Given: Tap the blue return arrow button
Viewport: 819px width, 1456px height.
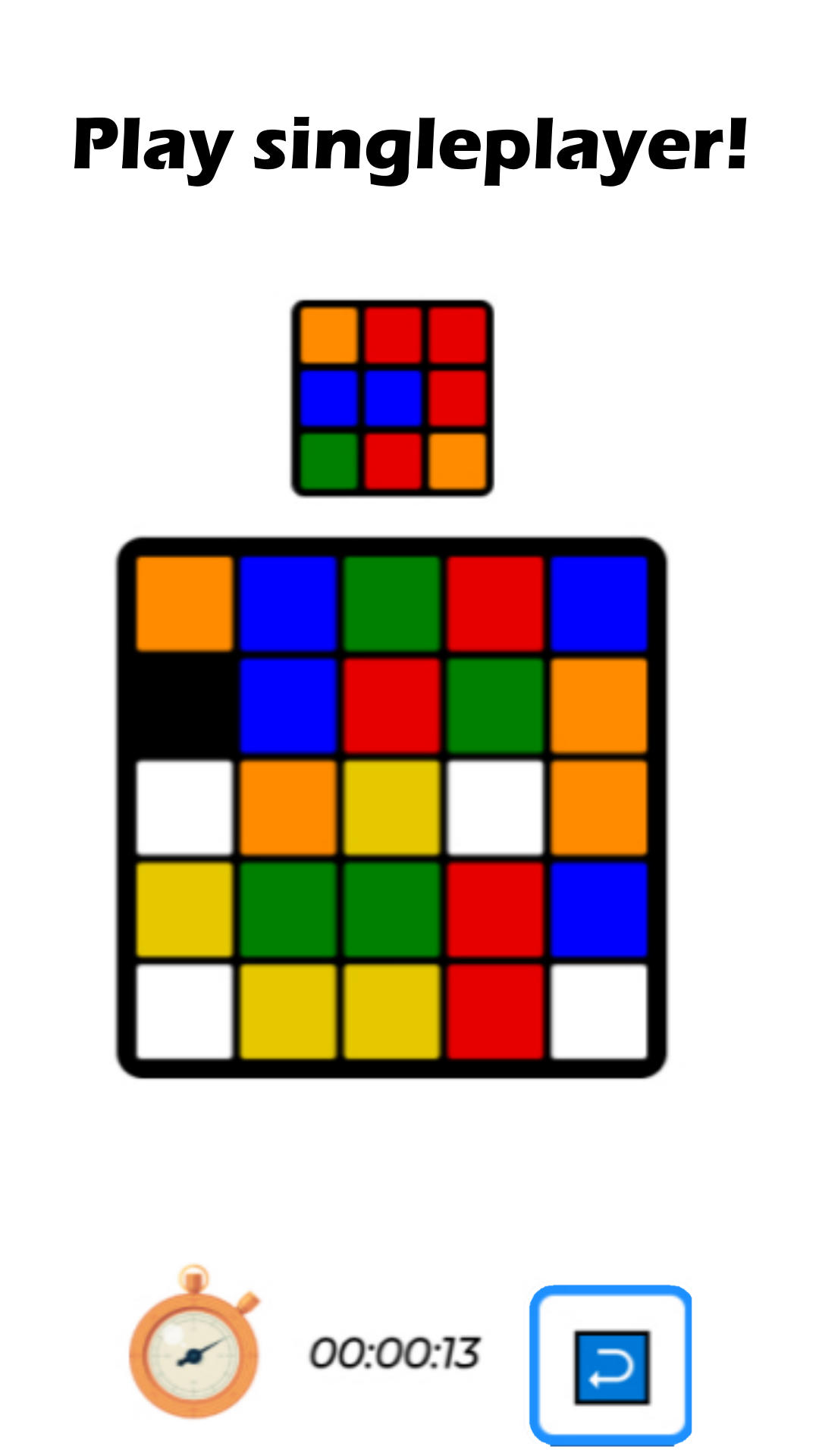Looking at the screenshot, I should tap(611, 1366).
